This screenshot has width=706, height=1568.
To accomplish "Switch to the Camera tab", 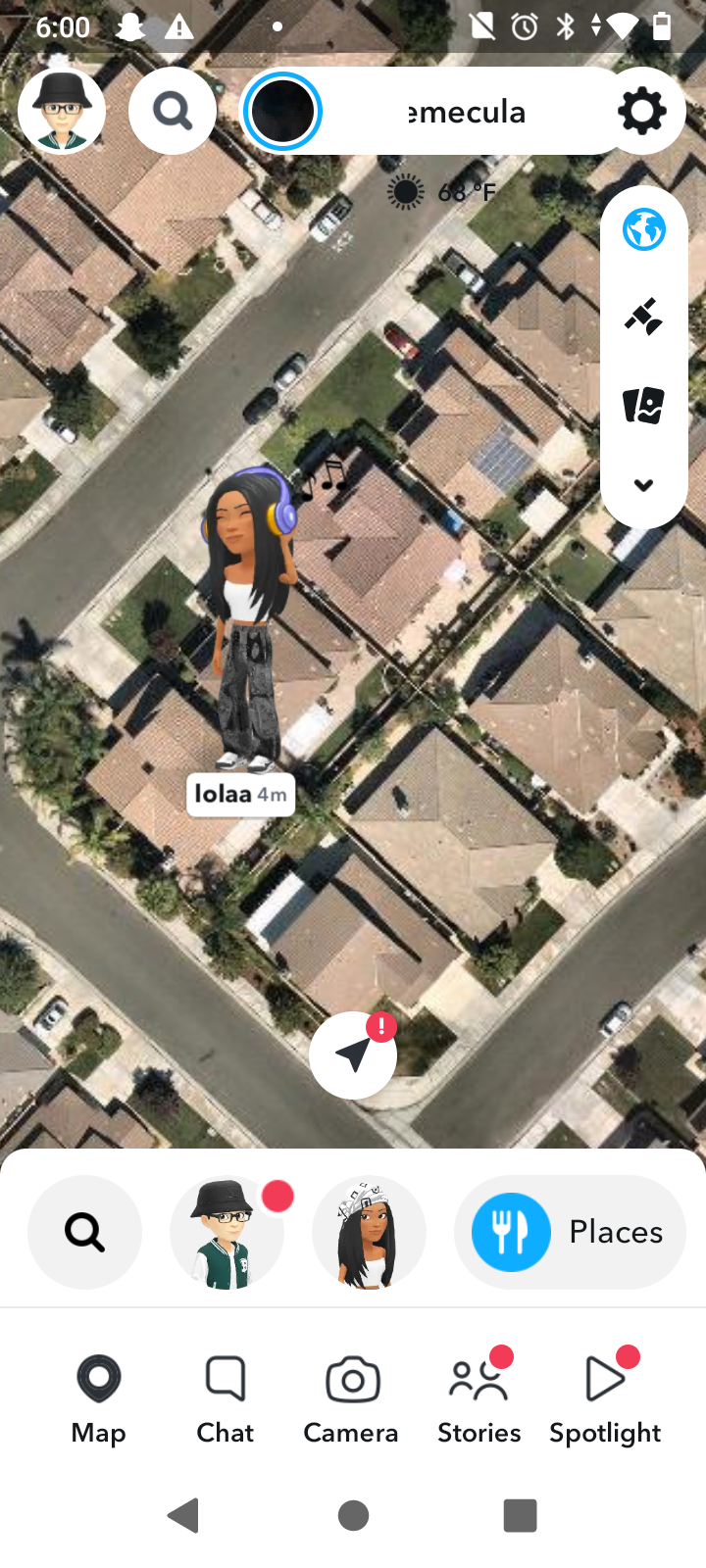I will pos(351,1397).
